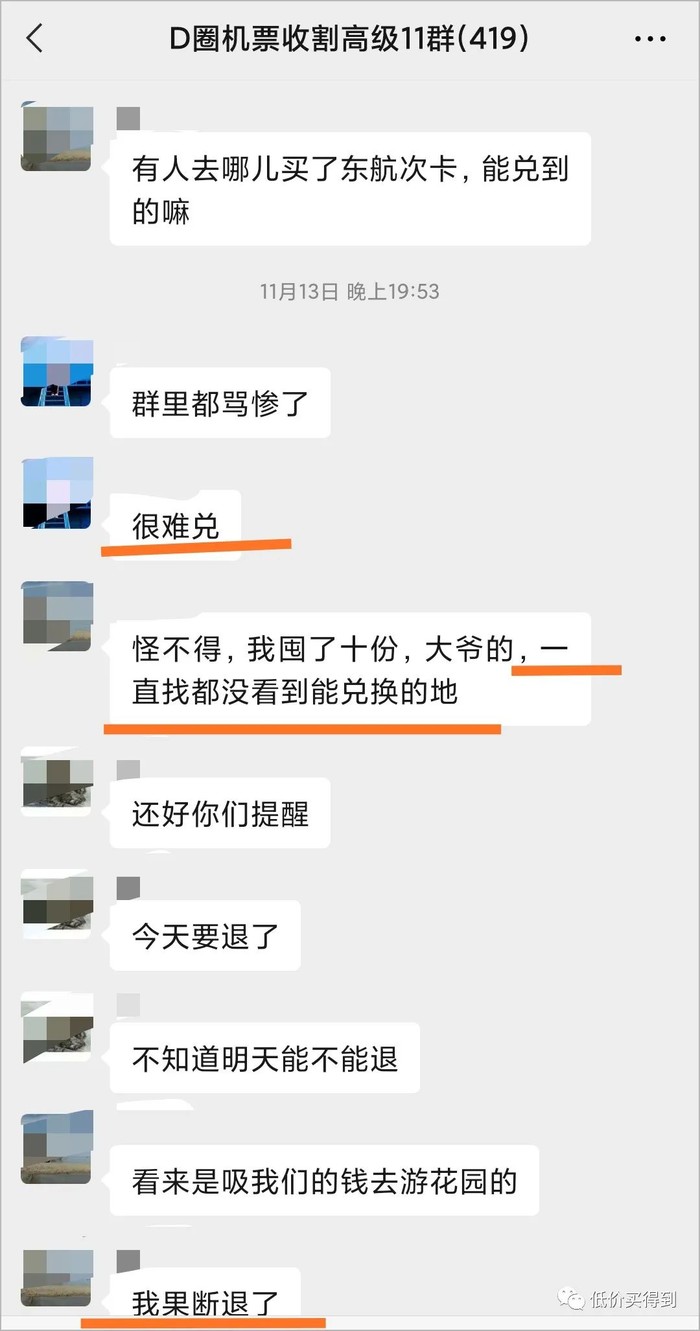
Task: Open avatar beside 看来是吸我们的钱去游花园的
Action: (x=57, y=1148)
